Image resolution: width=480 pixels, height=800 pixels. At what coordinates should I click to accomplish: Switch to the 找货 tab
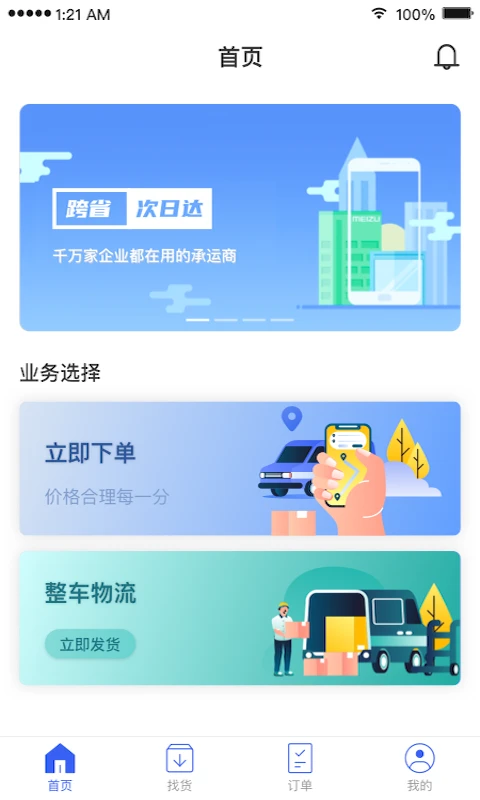(x=180, y=768)
